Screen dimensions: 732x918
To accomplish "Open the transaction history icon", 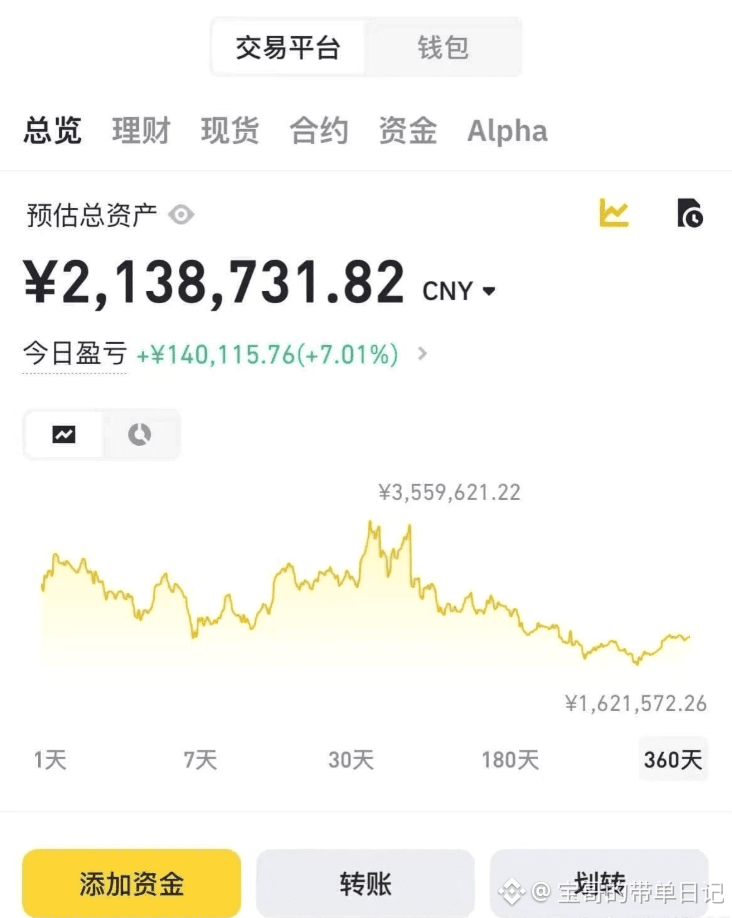I will [x=690, y=212].
